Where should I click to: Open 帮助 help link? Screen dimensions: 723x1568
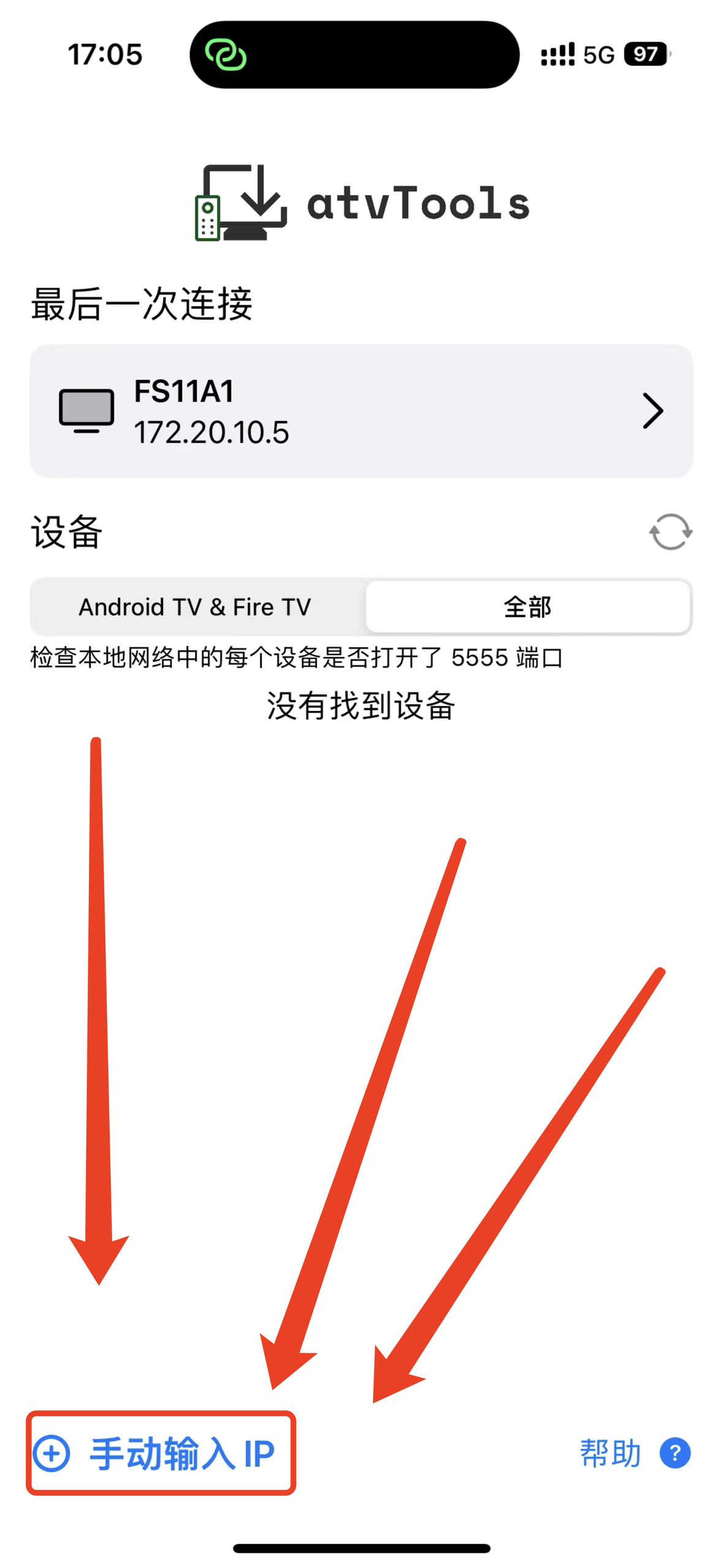[635, 1453]
